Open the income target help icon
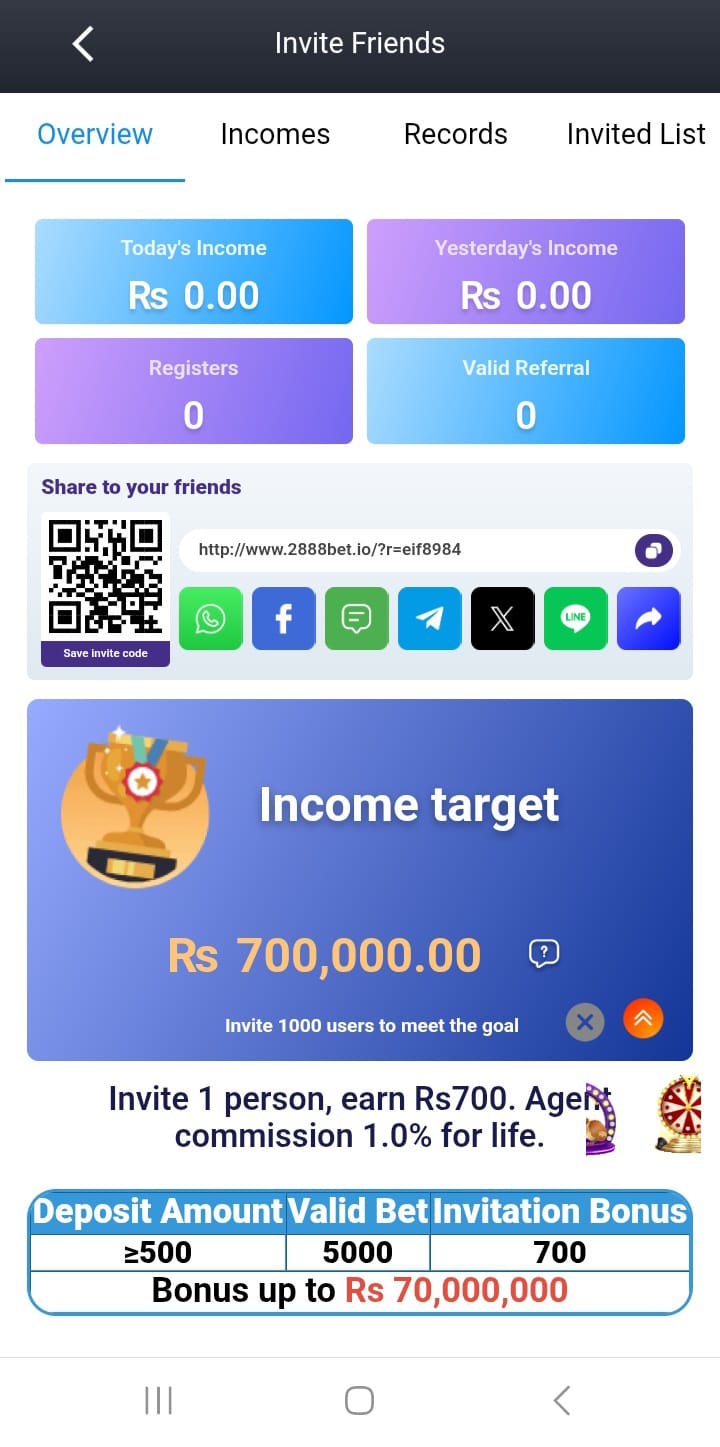The width and height of the screenshot is (720, 1447). tap(543, 954)
